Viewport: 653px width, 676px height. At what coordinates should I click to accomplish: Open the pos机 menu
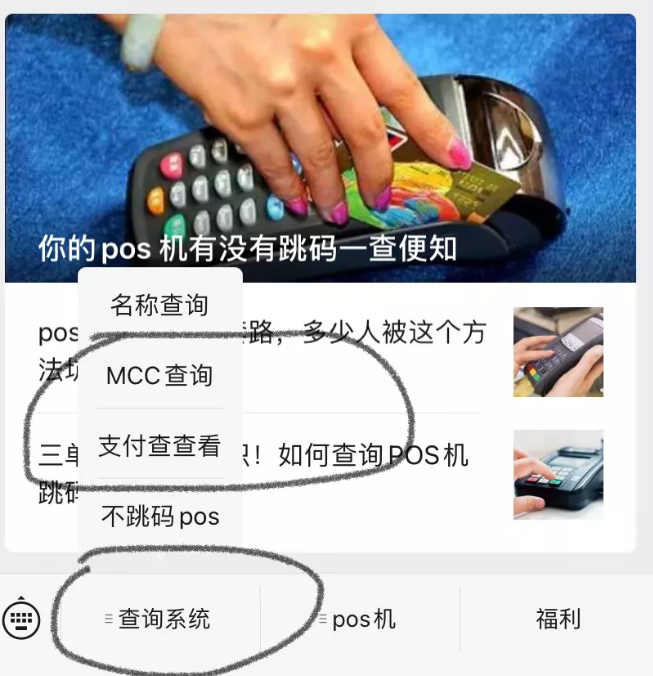tap(359, 620)
